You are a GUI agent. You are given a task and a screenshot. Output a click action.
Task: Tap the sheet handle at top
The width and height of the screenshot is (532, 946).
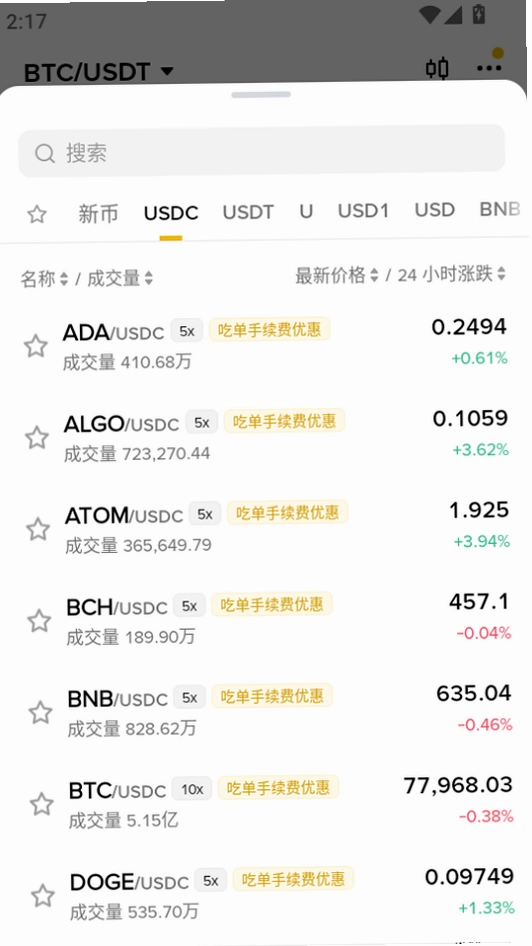261,95
